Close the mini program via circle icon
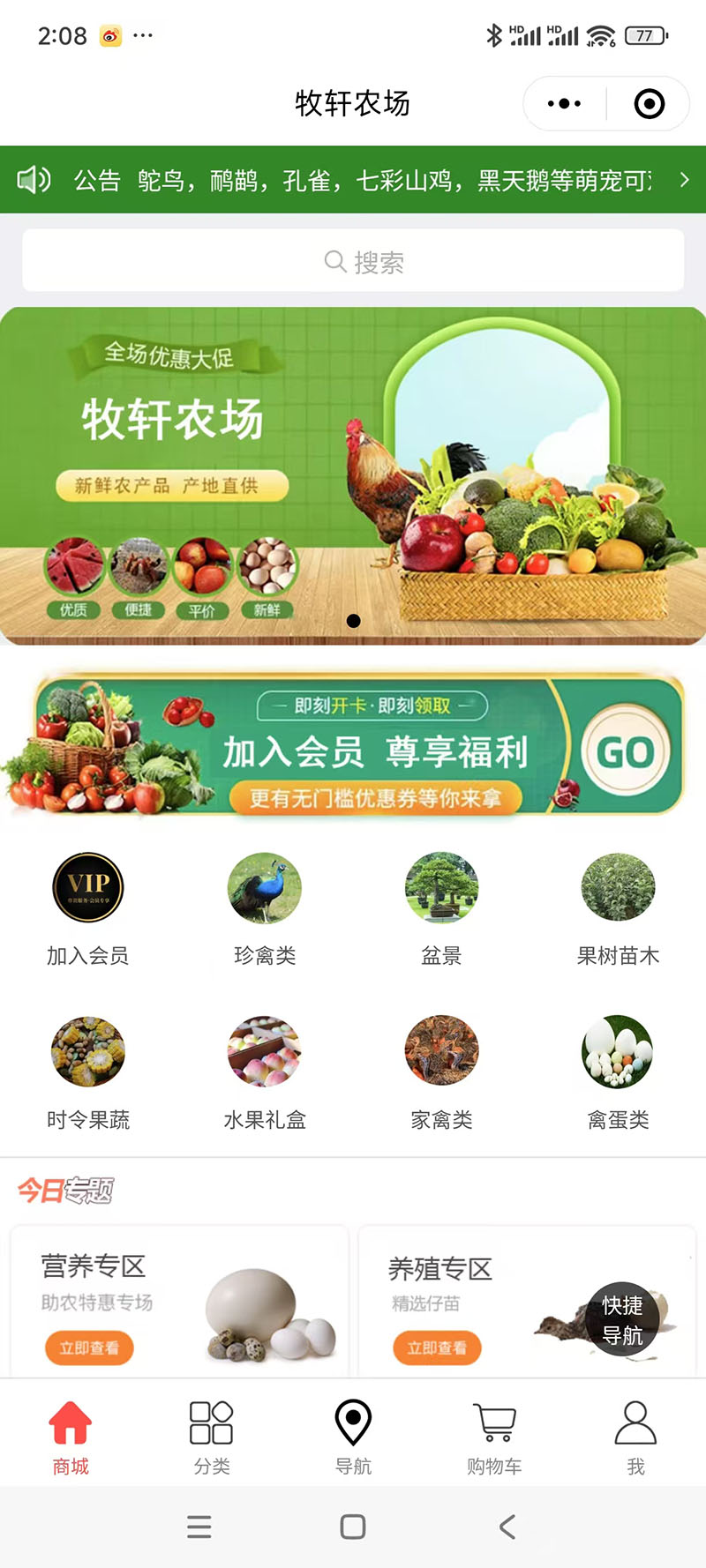The width and height of the screenshot is (706, 1568). (650, 104)
